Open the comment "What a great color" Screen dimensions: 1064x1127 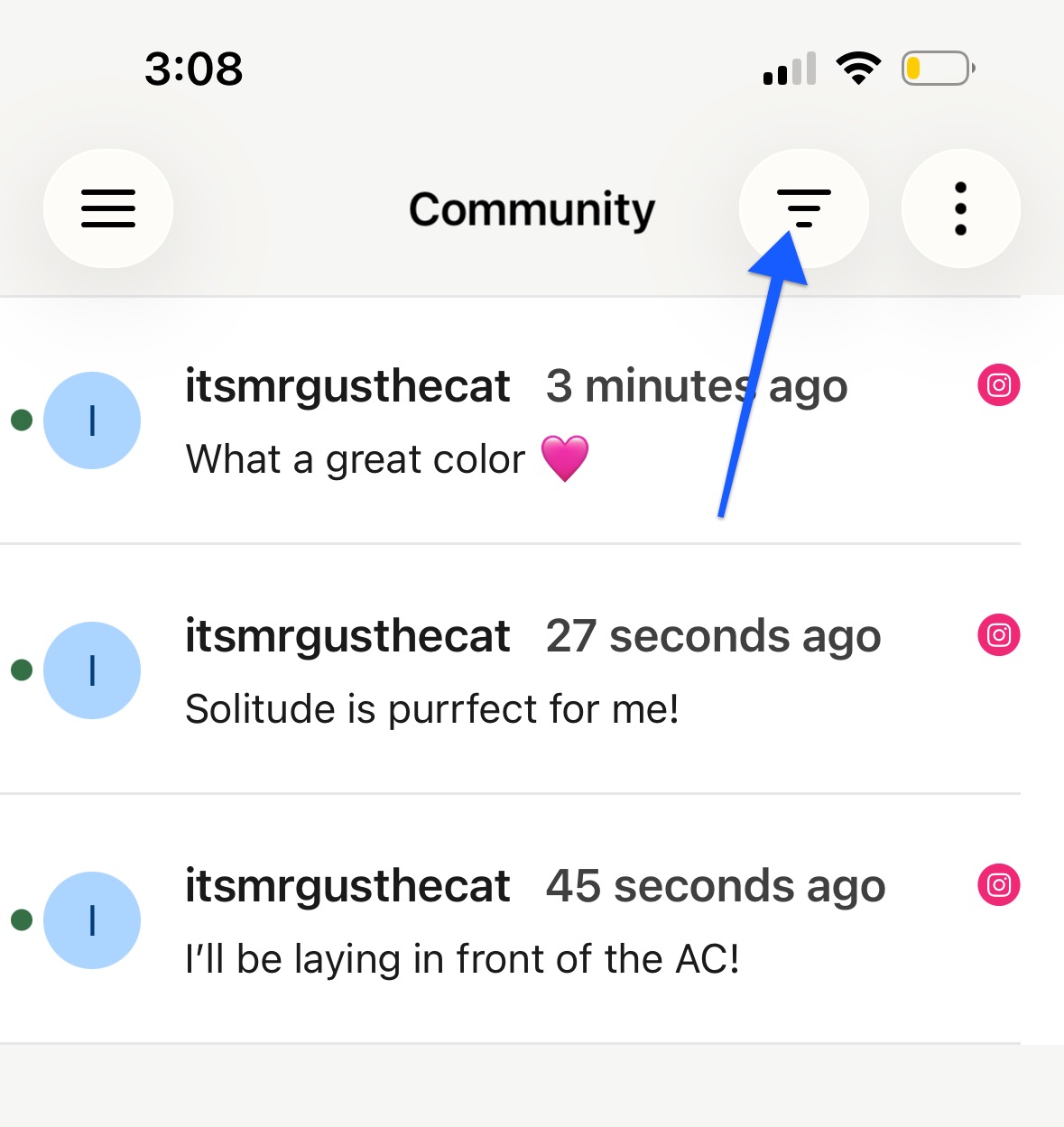tap(356, 459)
